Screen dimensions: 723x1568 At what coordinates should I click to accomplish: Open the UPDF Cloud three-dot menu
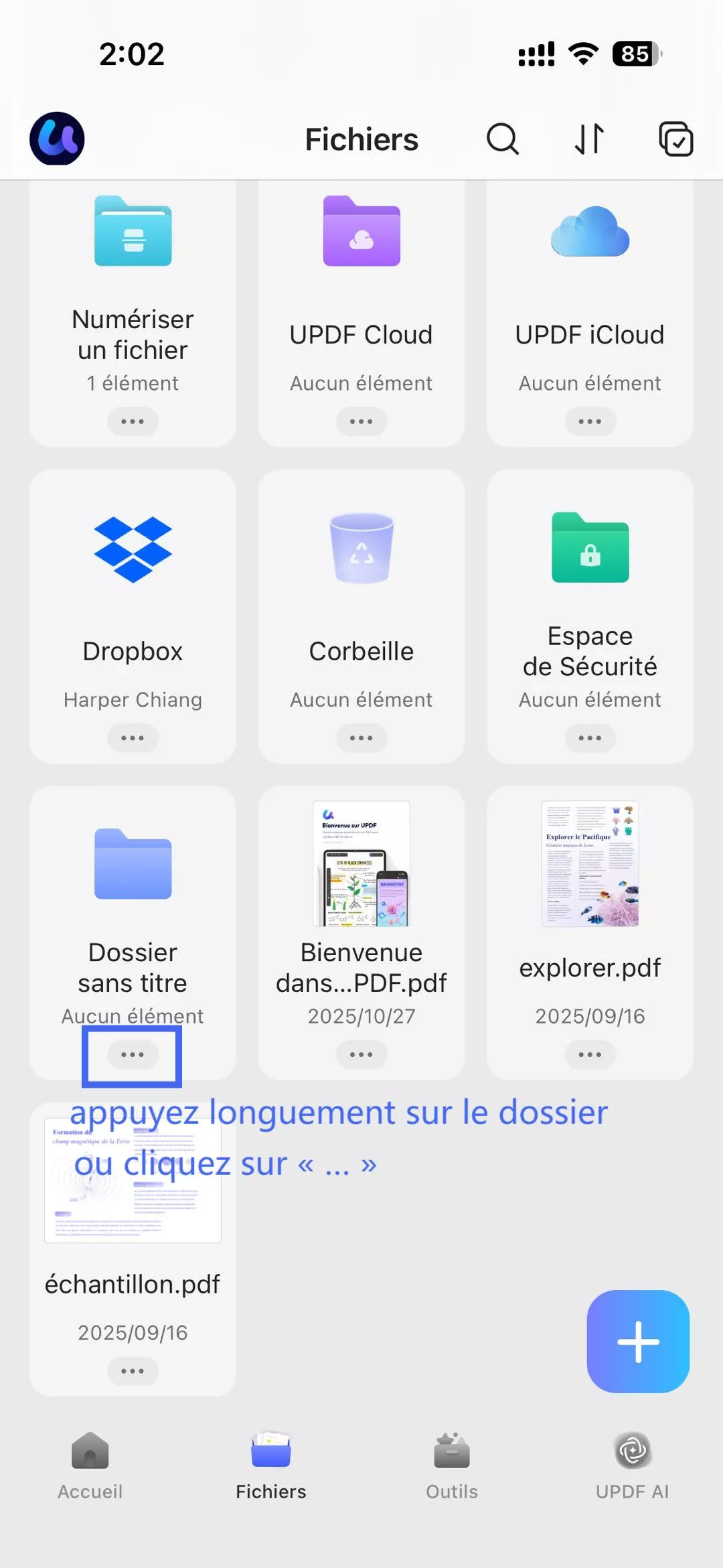pyautogui.click(x=361, y=421)
